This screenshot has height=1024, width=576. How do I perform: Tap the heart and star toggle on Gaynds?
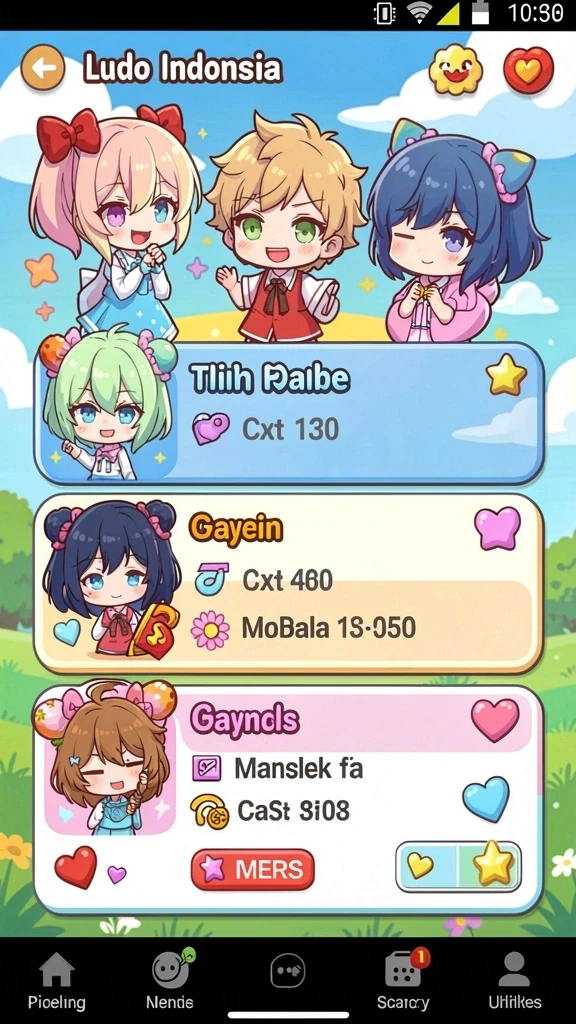click(458, 866)
